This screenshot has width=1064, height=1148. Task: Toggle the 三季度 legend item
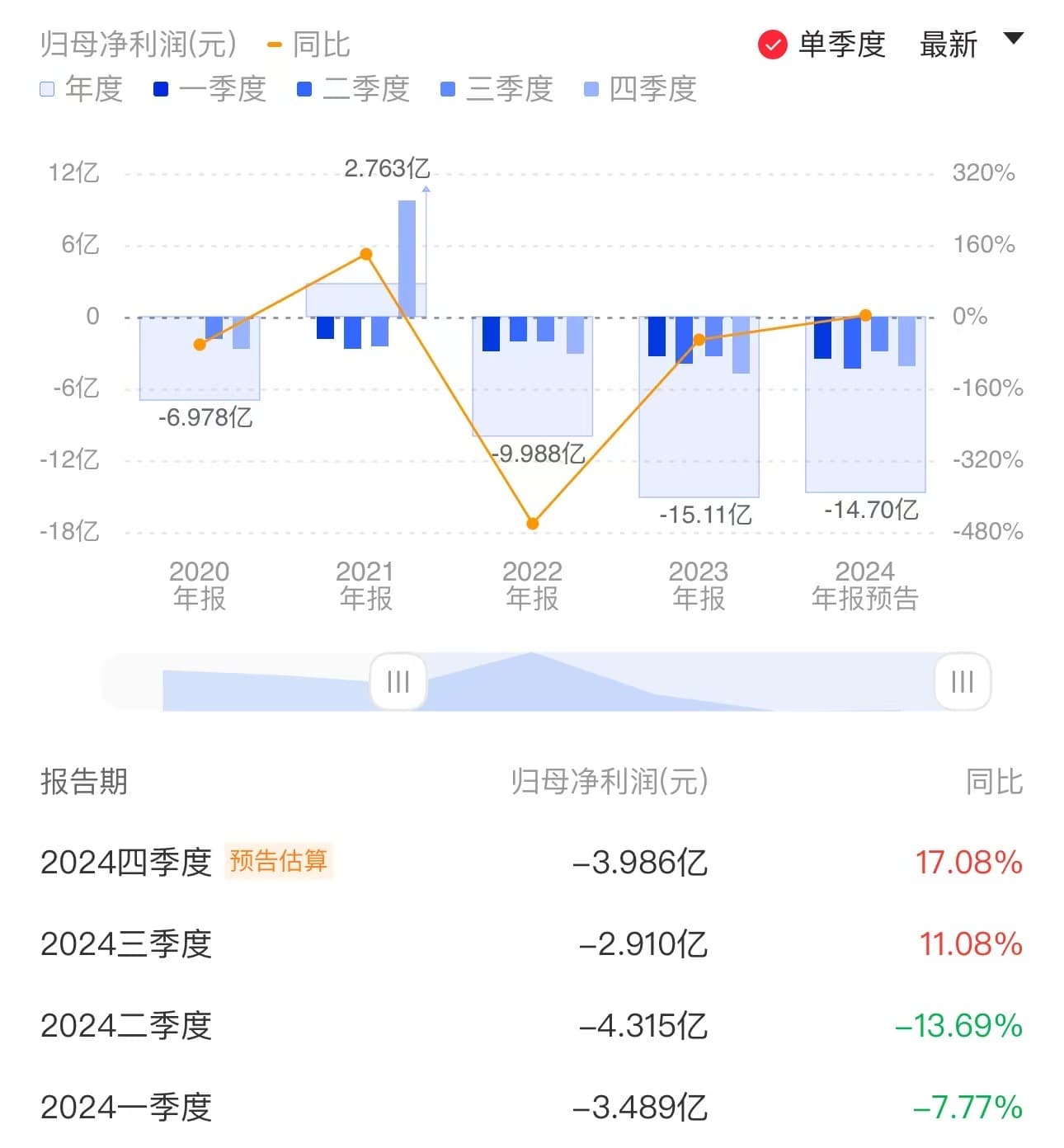click(x=497, y=89)
